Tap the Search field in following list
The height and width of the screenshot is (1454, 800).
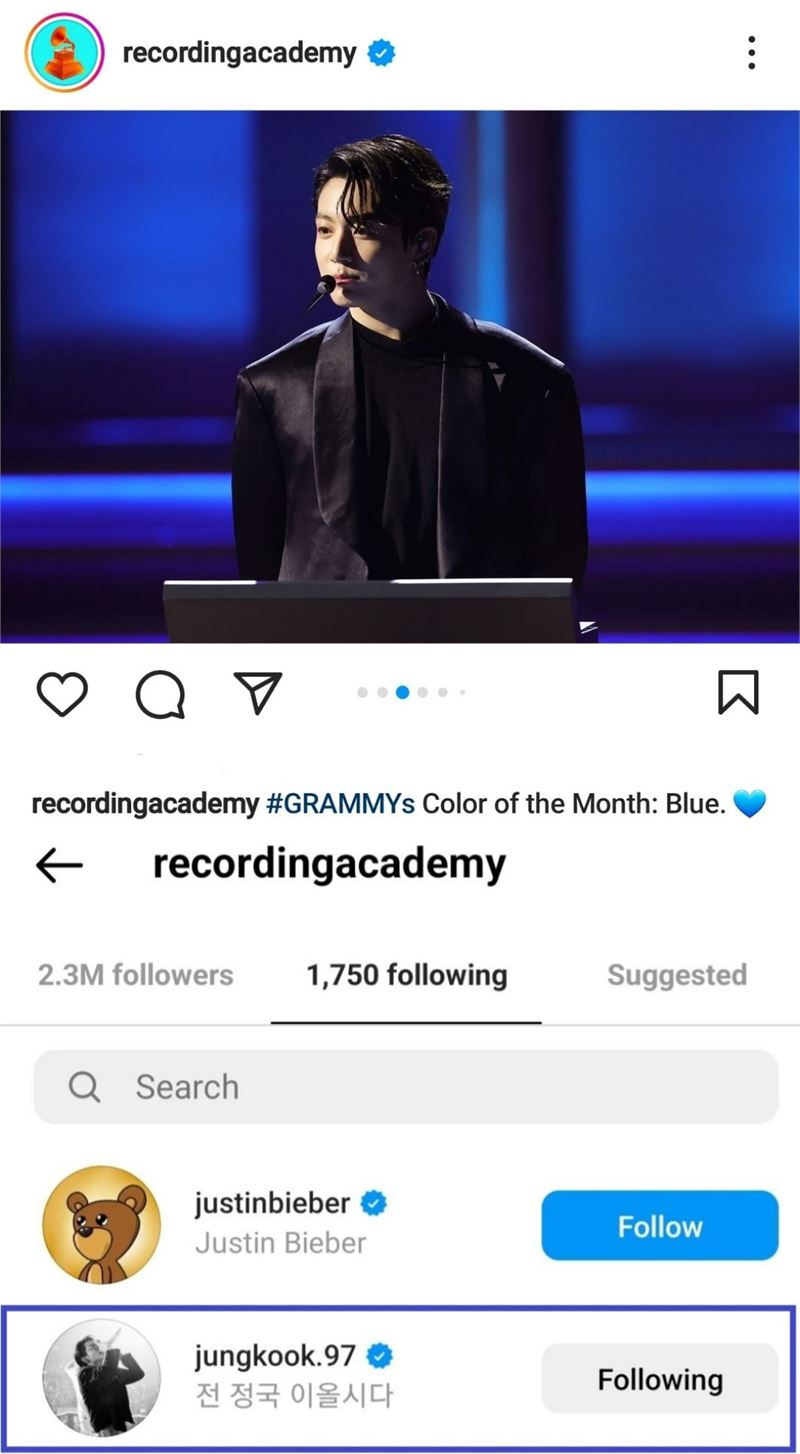[x=406, y=1087]
